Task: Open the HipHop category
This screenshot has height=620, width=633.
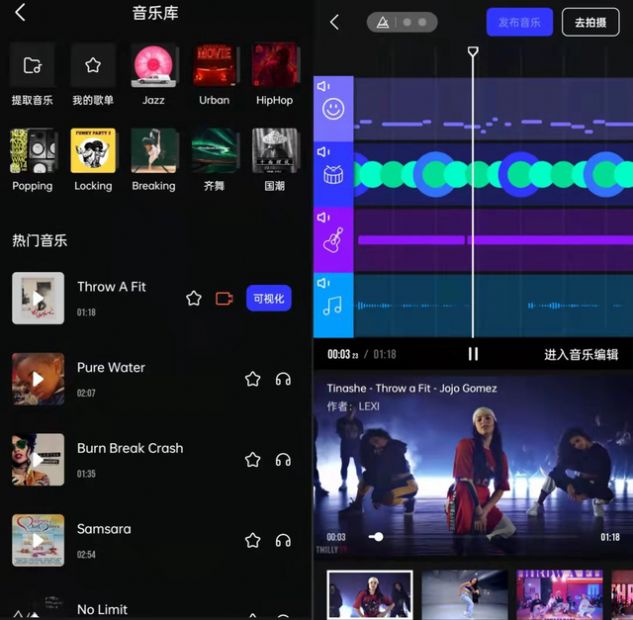Action: (x=274, y=66)
